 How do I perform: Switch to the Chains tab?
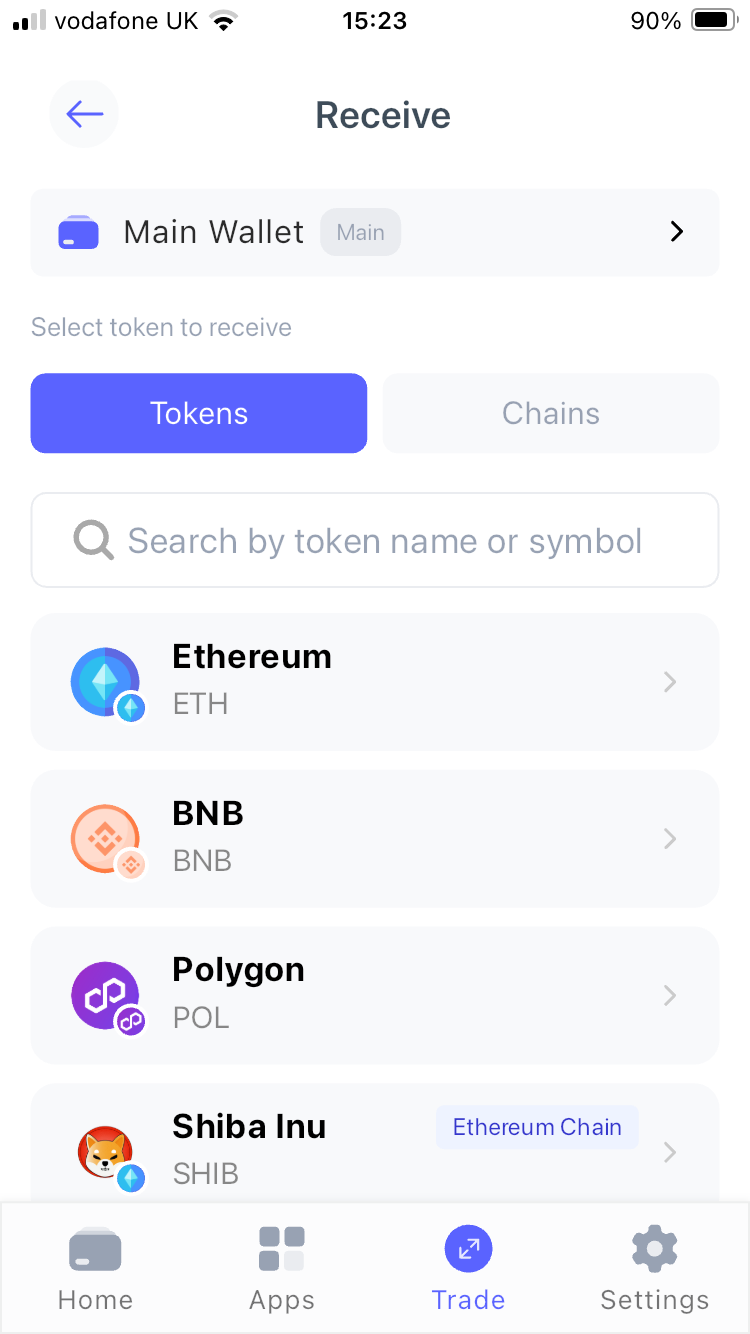click(550, 413)
